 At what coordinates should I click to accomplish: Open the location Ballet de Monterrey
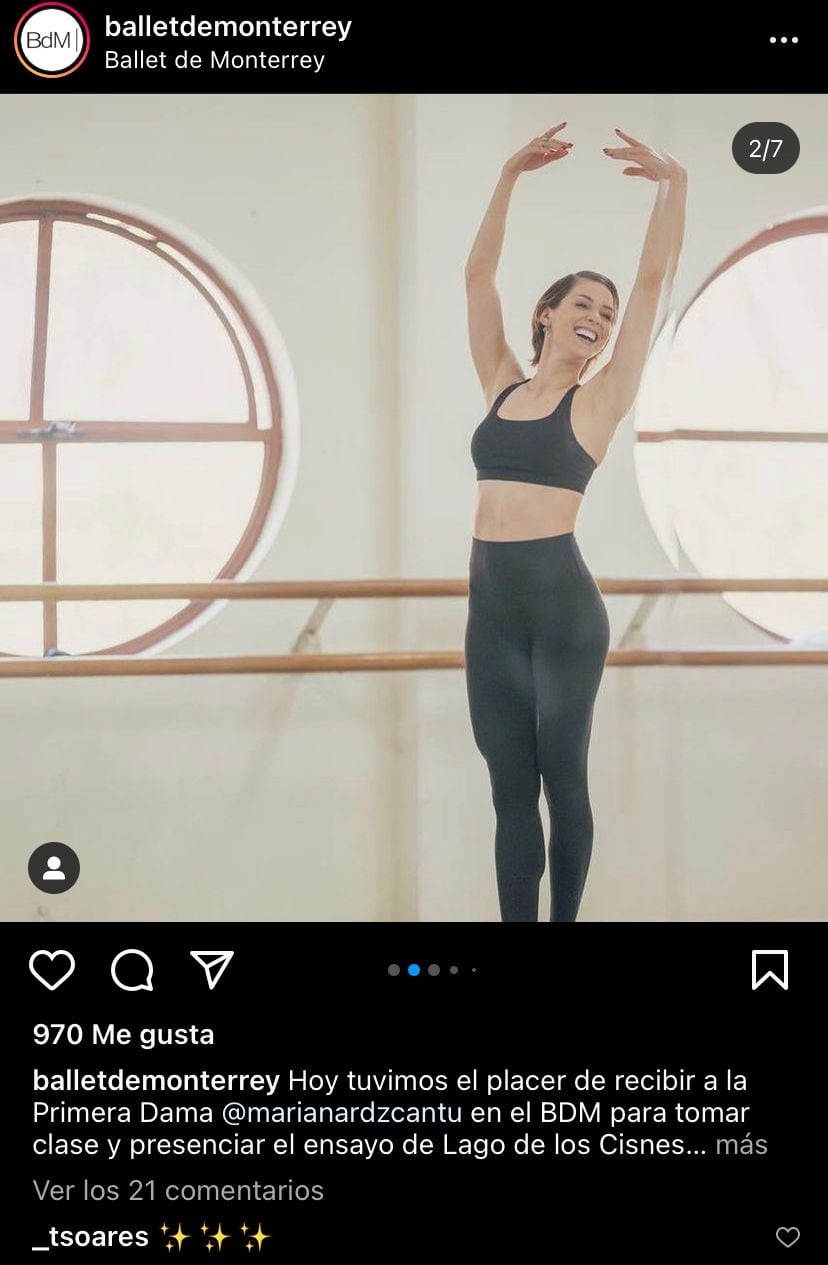[215, 60]
